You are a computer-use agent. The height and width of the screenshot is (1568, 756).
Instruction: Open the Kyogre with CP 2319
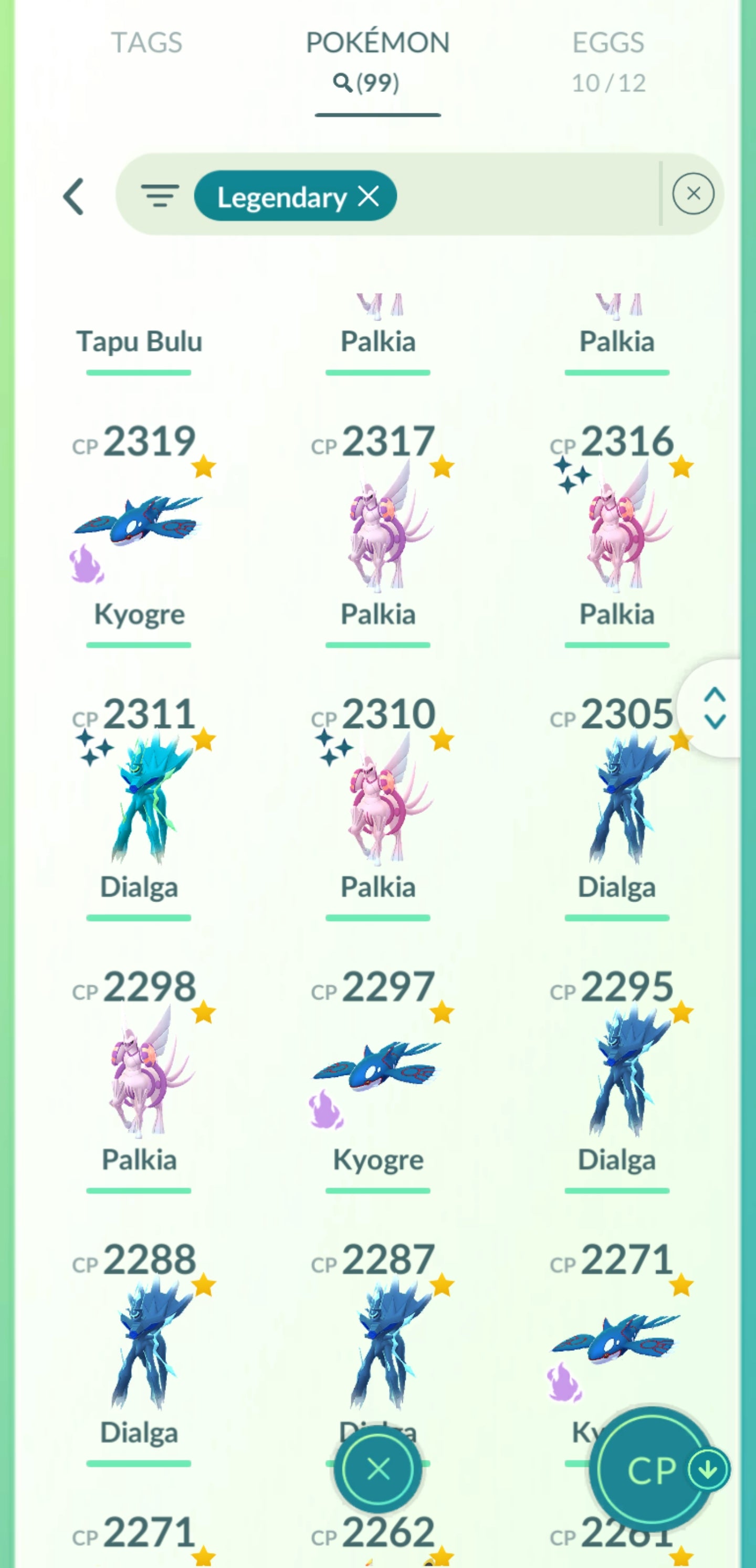(x=139, y=524)
